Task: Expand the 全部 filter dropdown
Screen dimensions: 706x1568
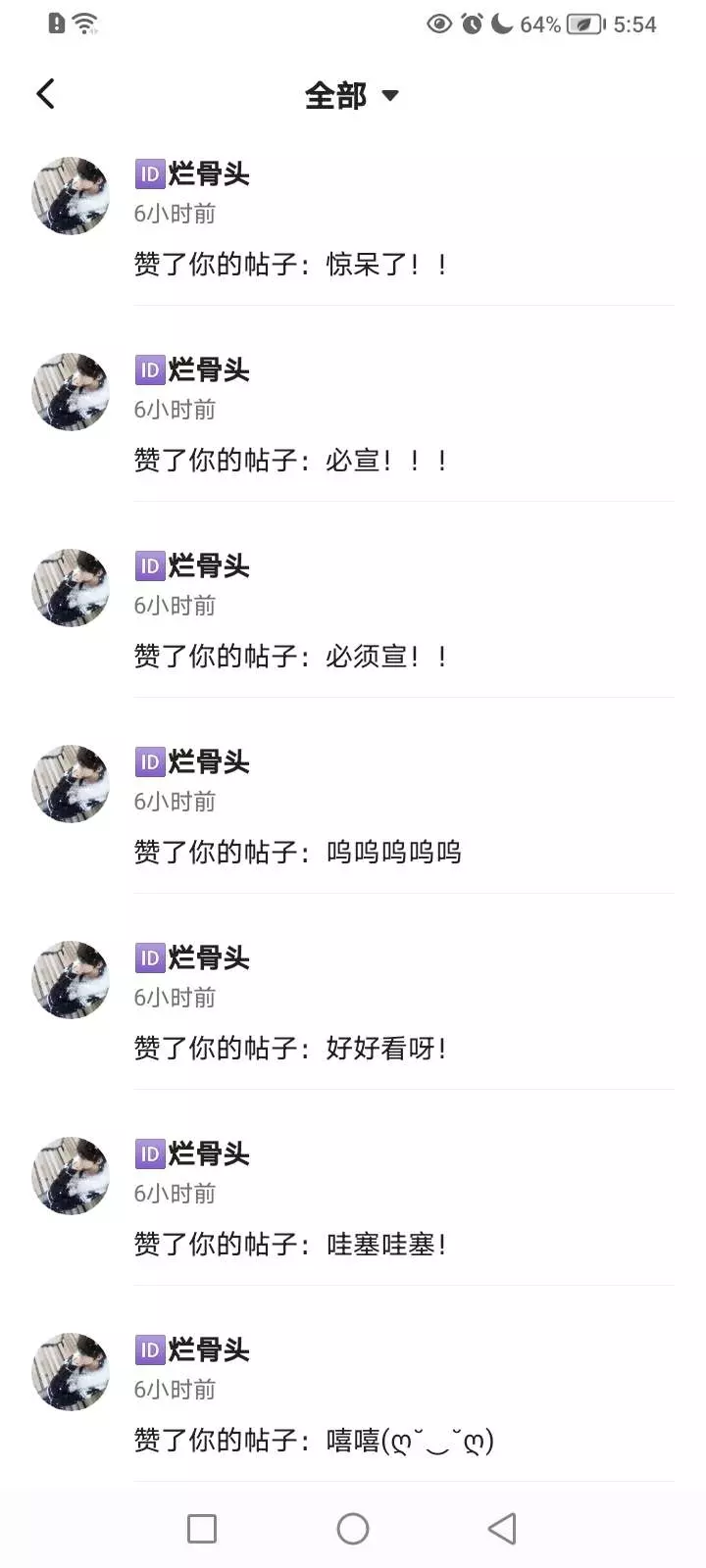Action: coord(351,95)
